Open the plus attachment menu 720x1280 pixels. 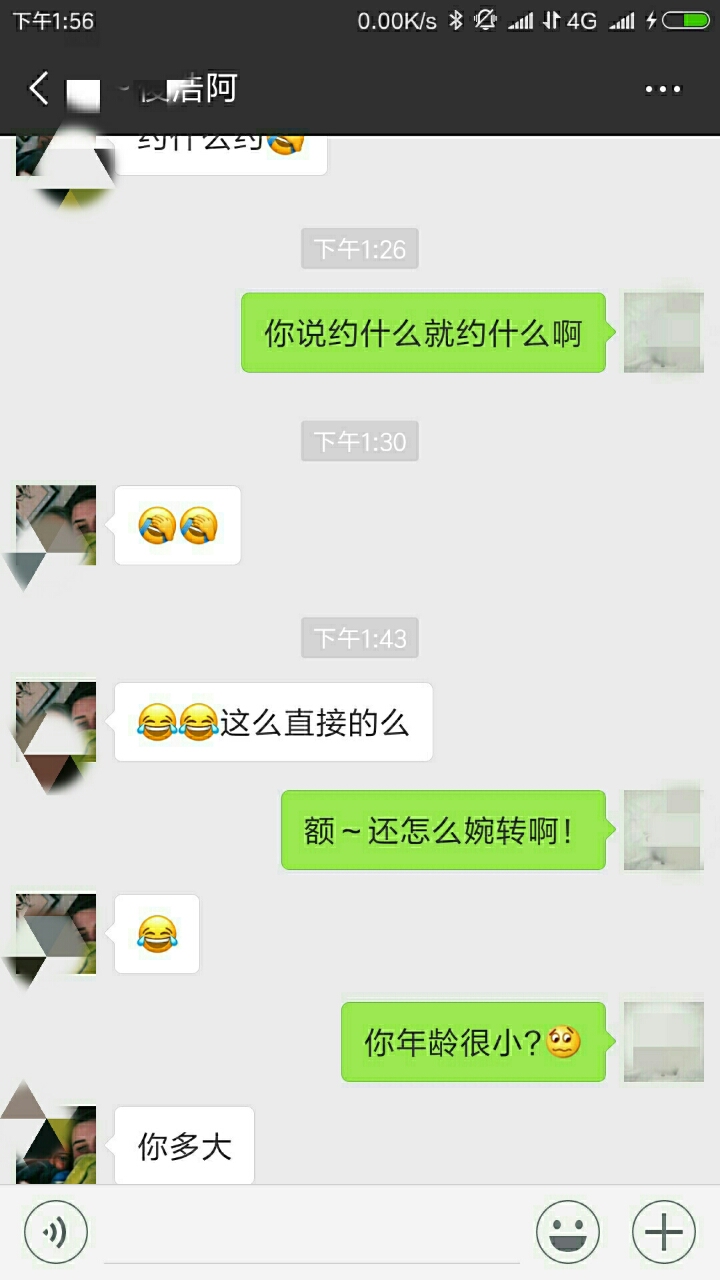tap(663, 1232)
